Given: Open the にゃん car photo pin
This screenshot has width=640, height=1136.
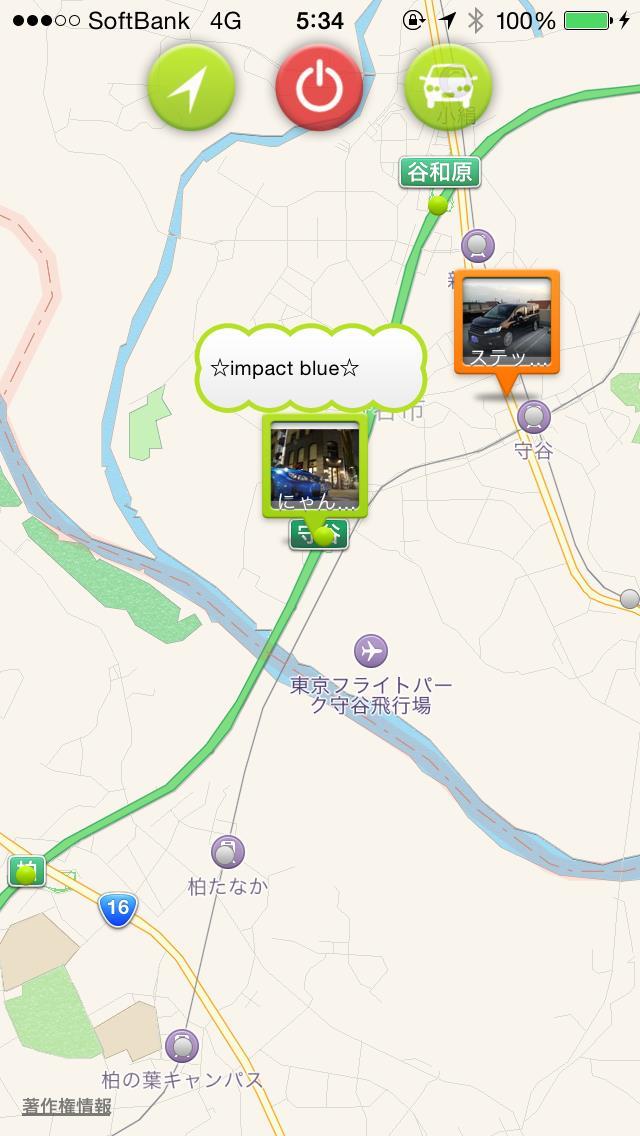Looking at the screenshot, I should [x=315, y=467].
